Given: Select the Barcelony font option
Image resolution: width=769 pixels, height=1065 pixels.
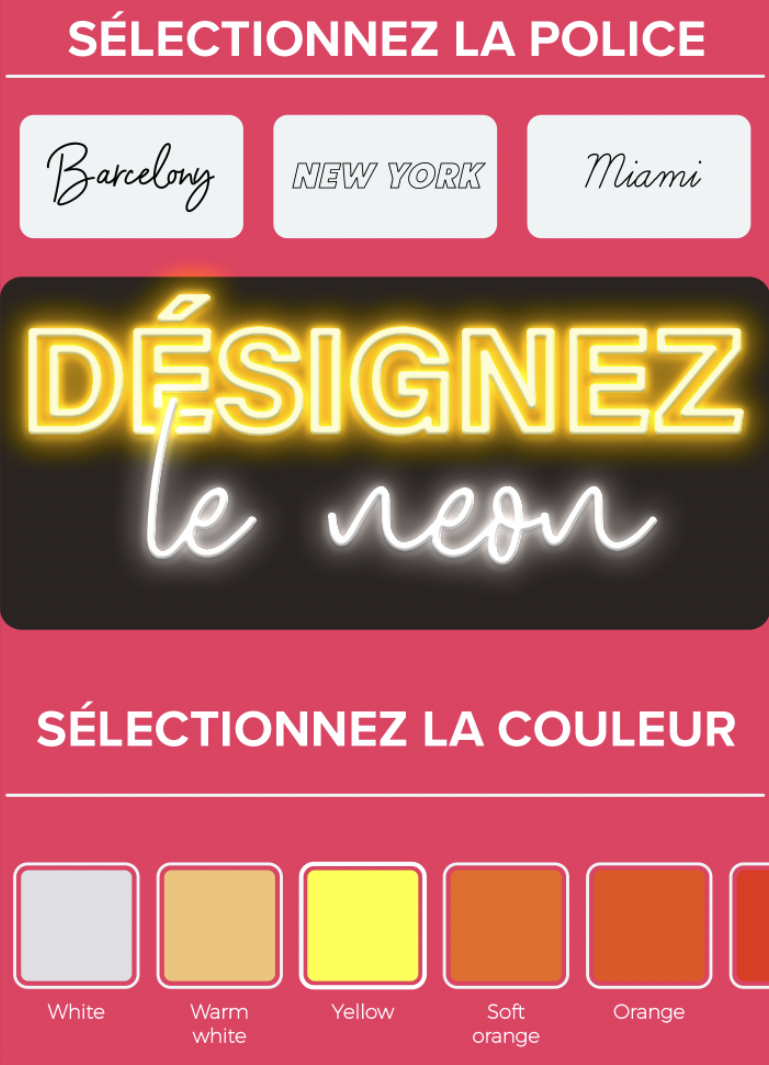Looking at the screenshot, I should point(131,176).
